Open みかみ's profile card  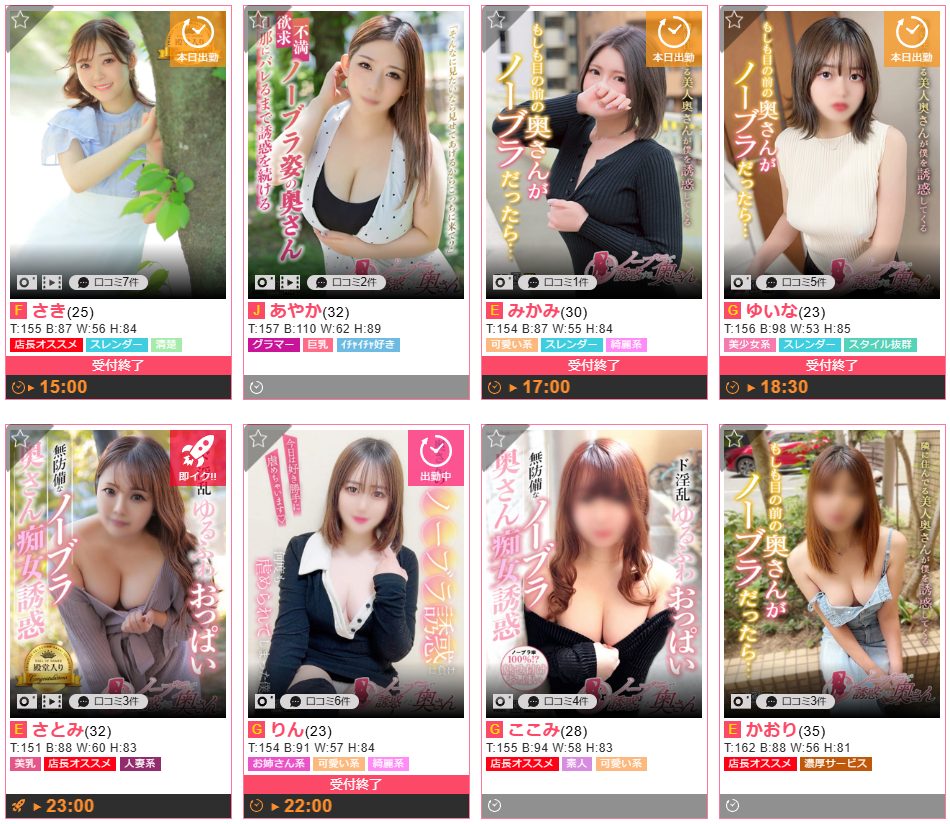click(594, 150)
